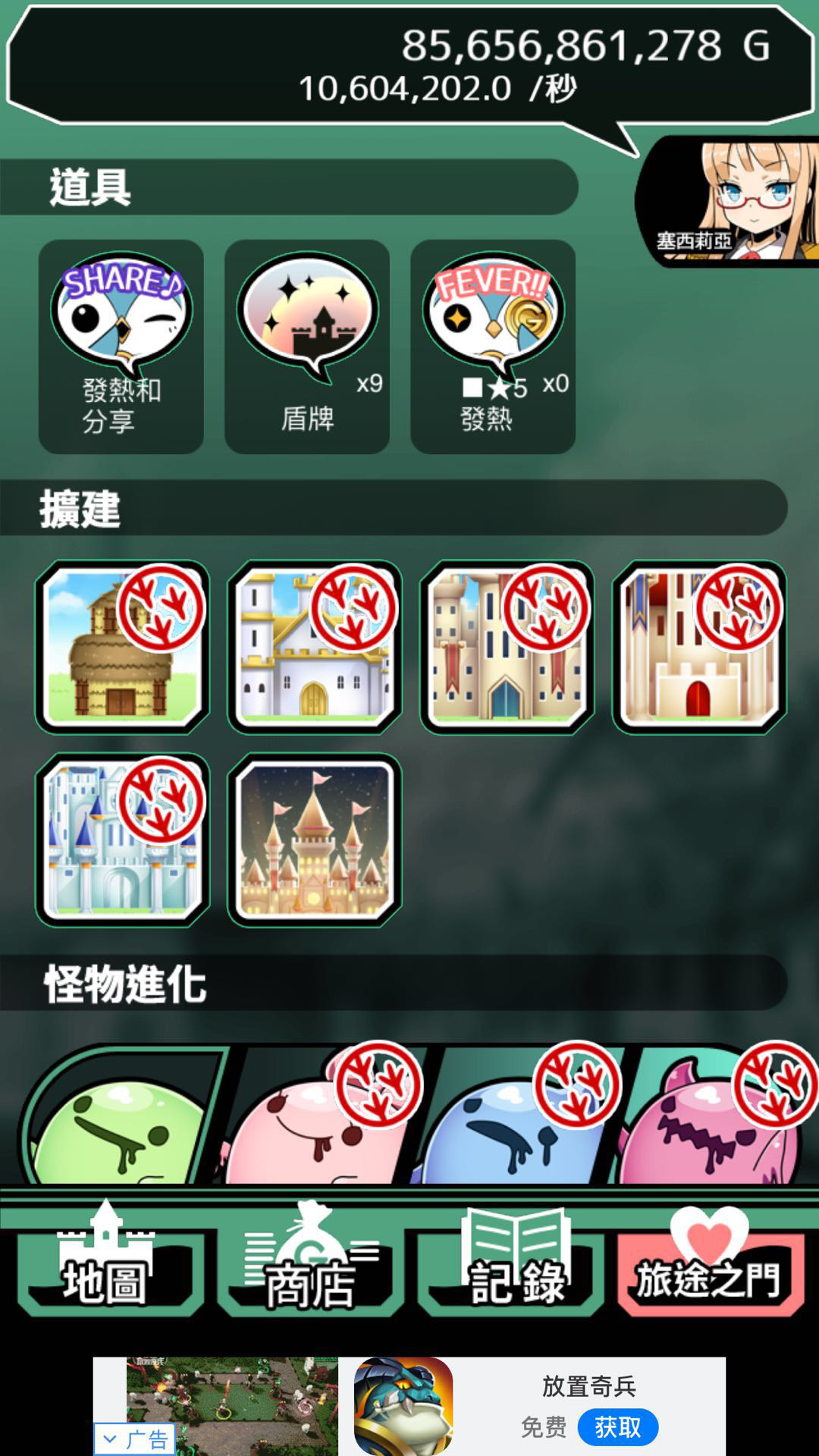Select the castle with the red door

[699, 647]
